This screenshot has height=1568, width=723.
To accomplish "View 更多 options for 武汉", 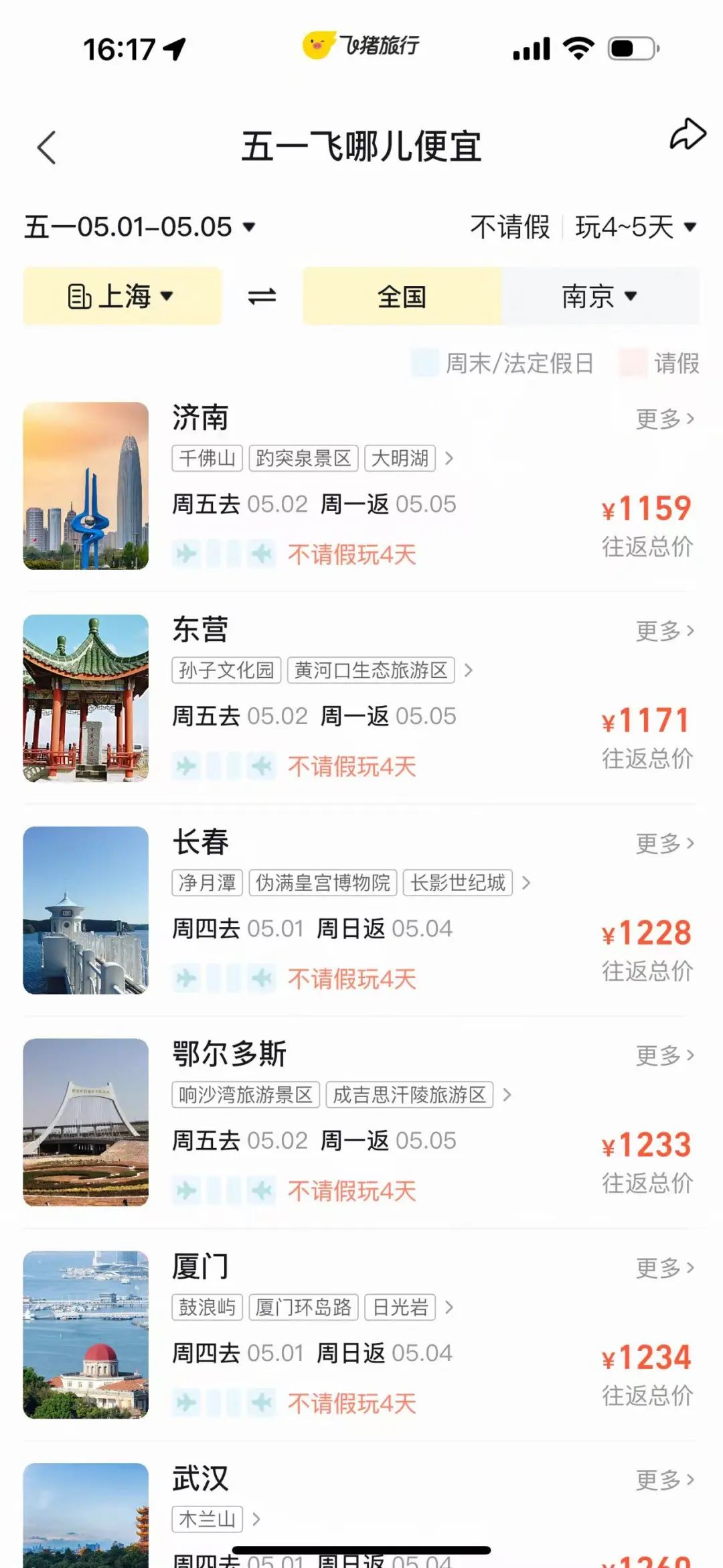I will pyautogui.click(x=664, y=1480).
